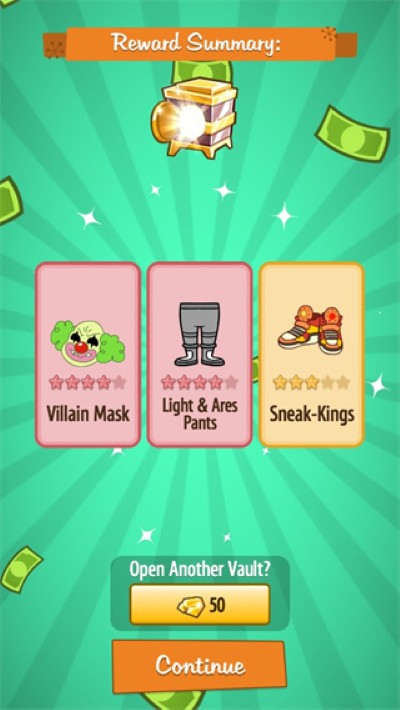This screenshot has width=400, height=710.
Task: Tap the Continue button
Action: (199, 666)
